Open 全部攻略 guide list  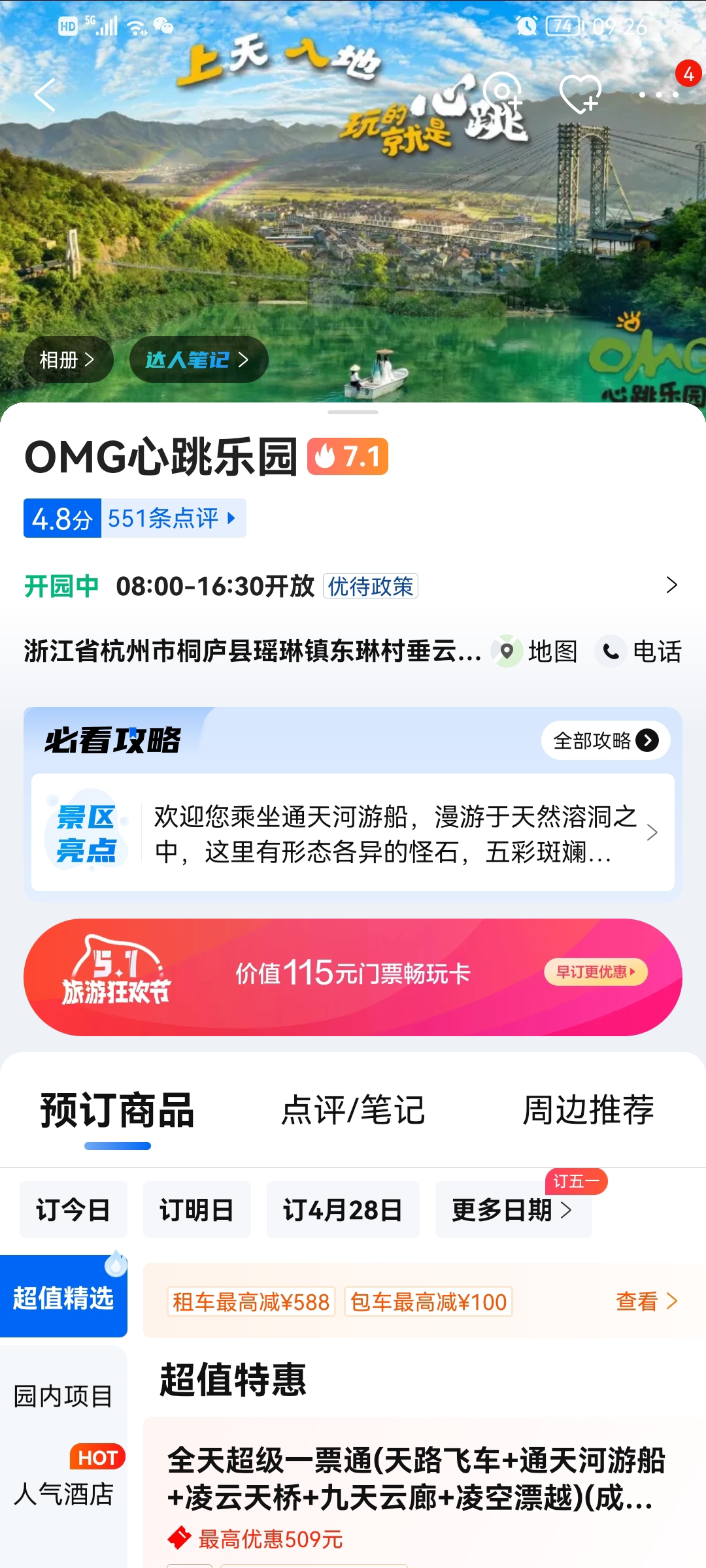pyautogui.click(x=605, y=740)
